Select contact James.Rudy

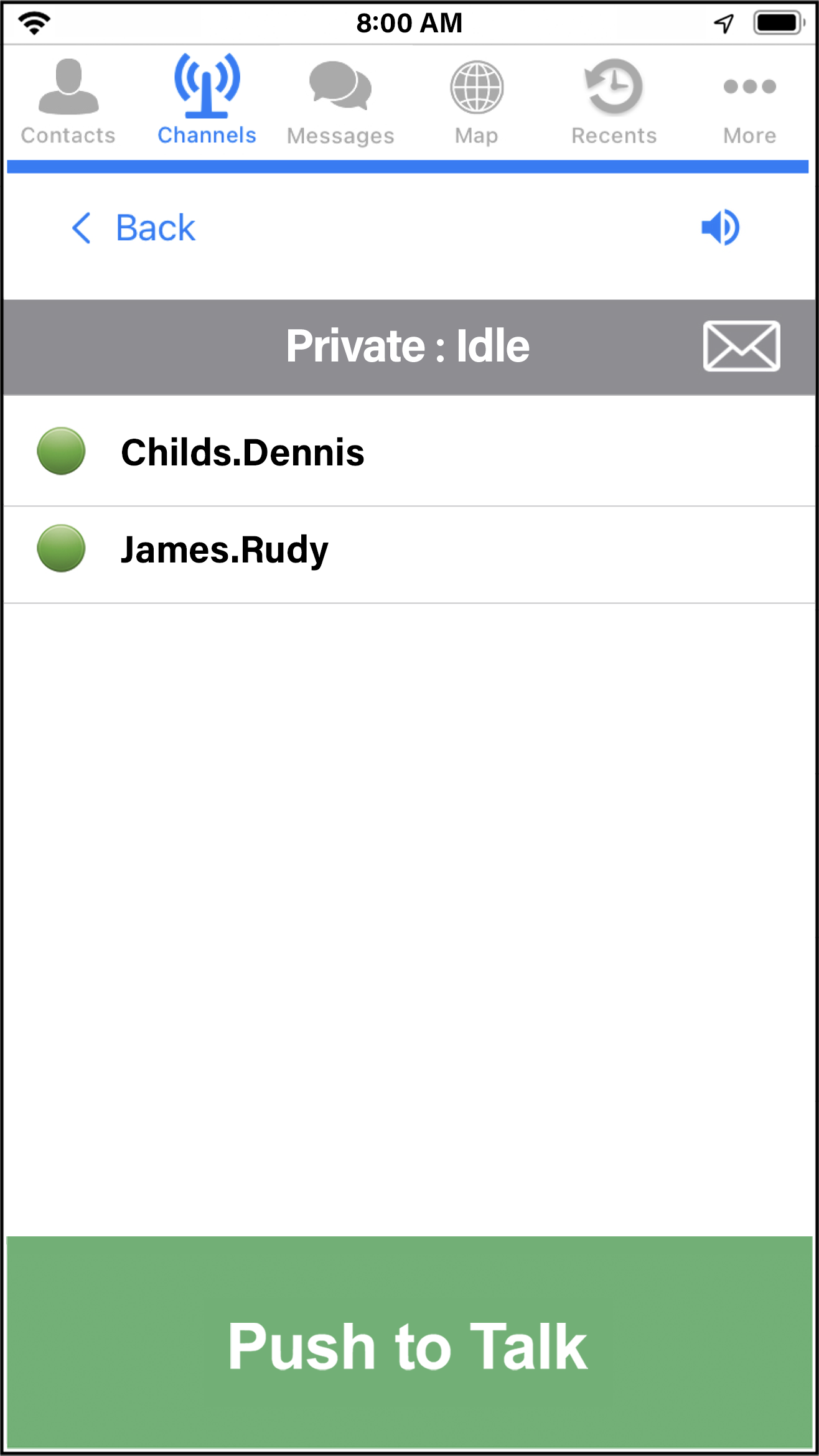point(409,554)
